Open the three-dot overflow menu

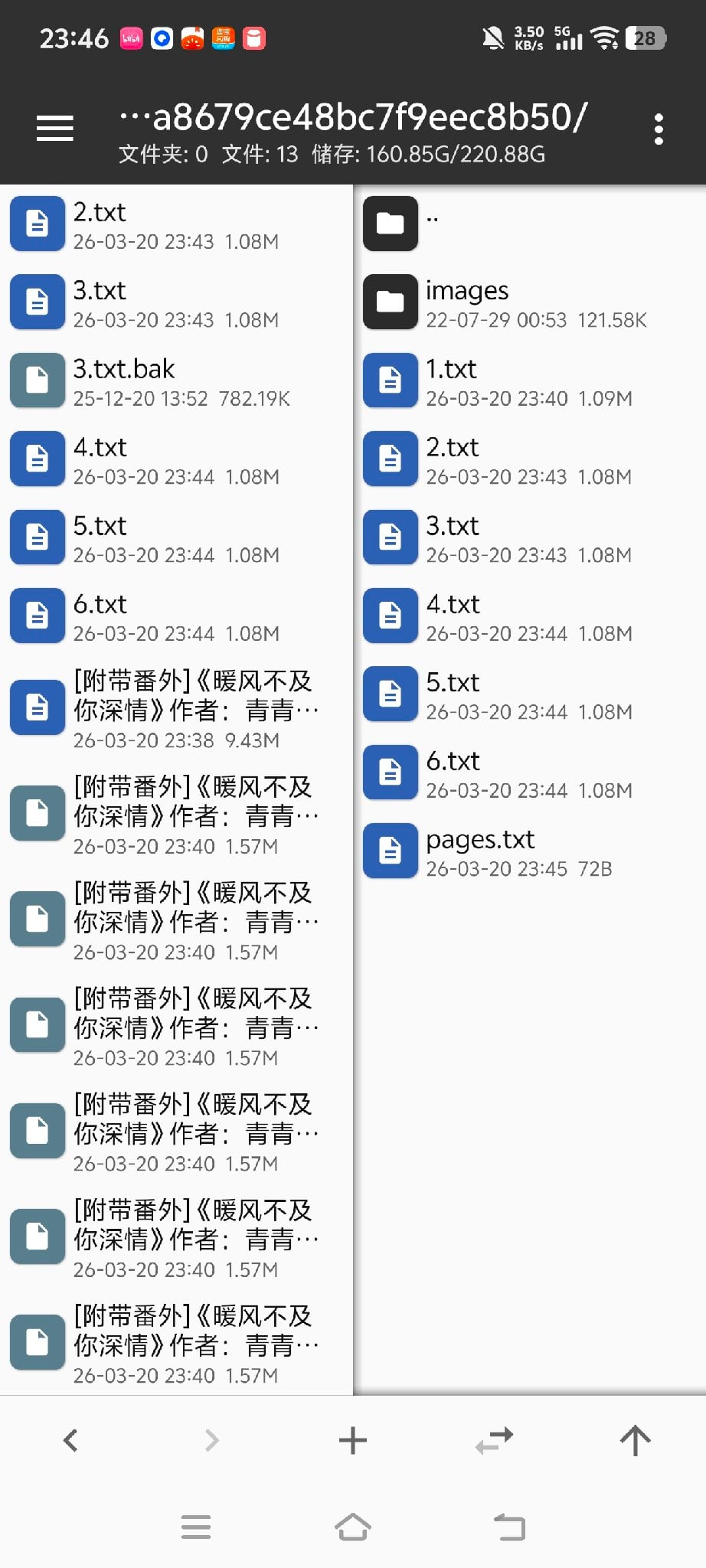(x=659, y=129)
